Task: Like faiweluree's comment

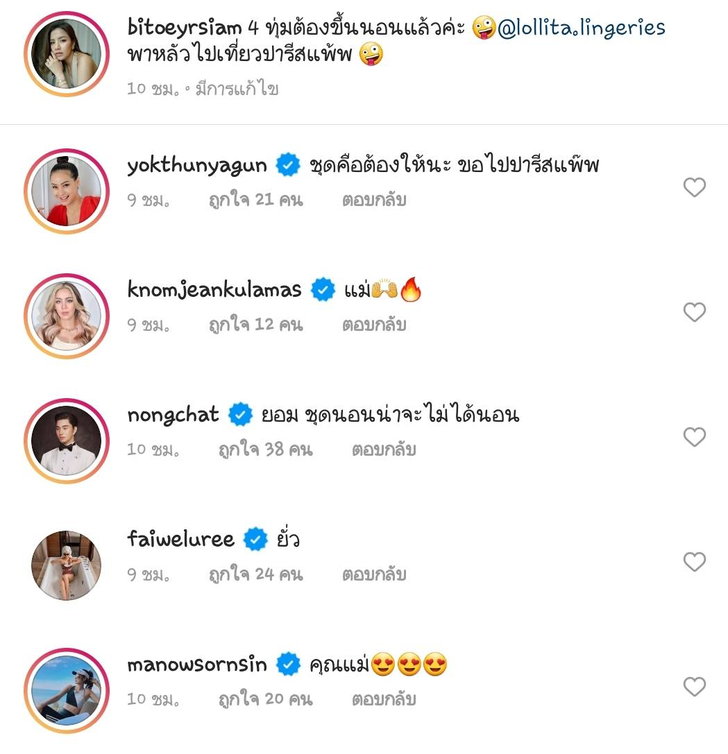Action: 694,562
